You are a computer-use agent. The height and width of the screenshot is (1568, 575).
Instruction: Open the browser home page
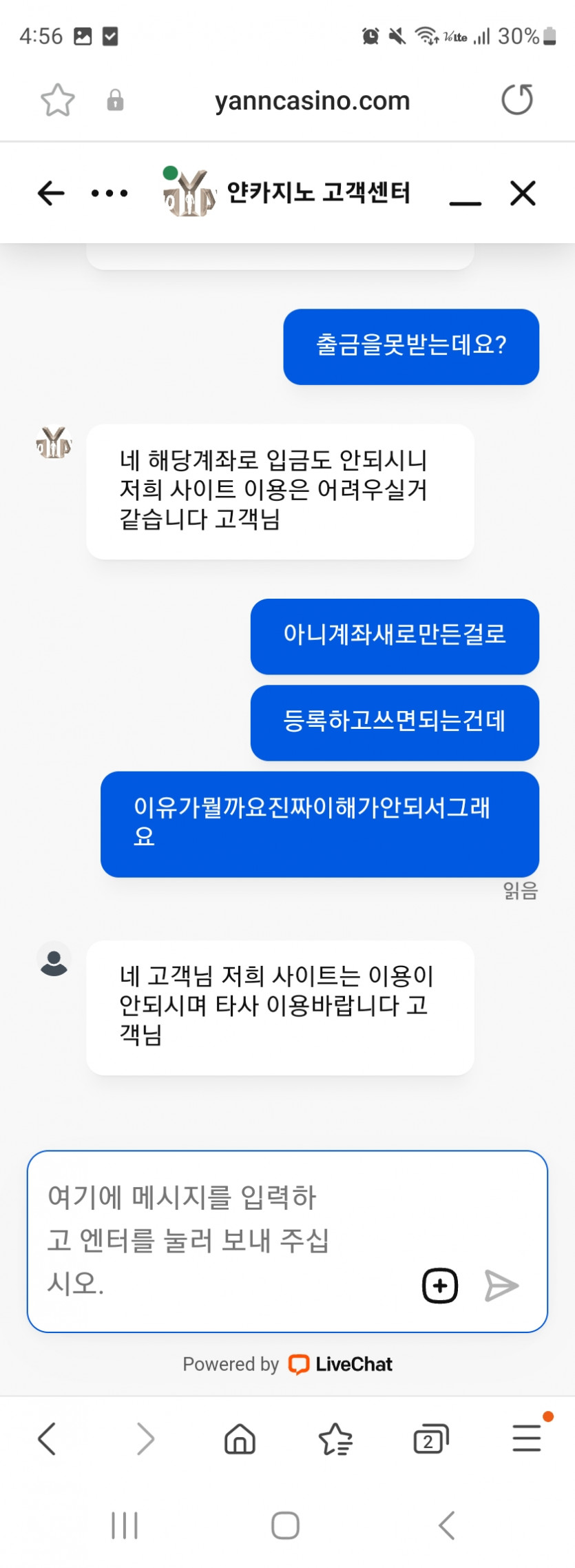(x=240, y=1439)
